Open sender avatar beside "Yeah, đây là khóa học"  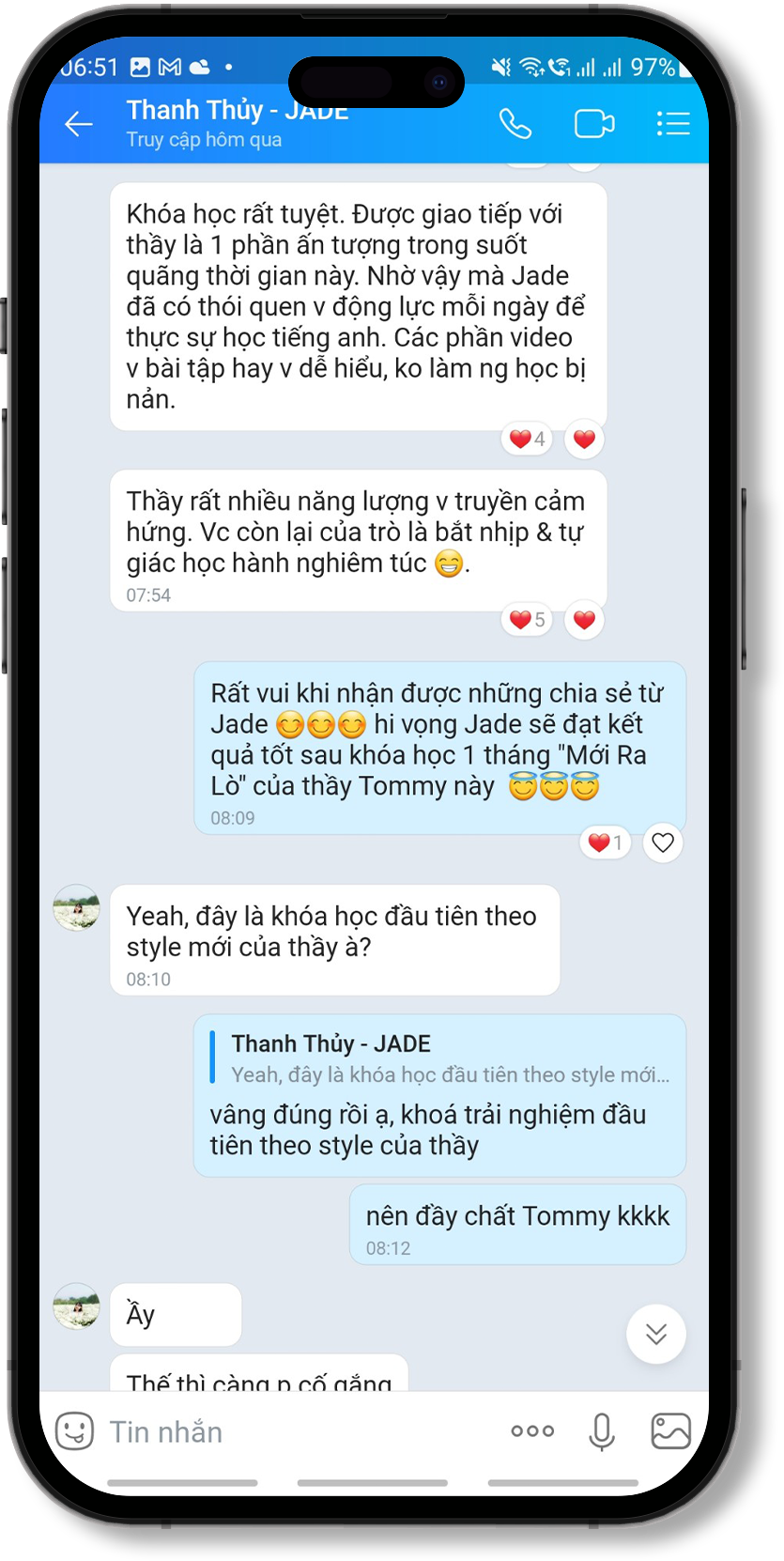click(77, 907)
